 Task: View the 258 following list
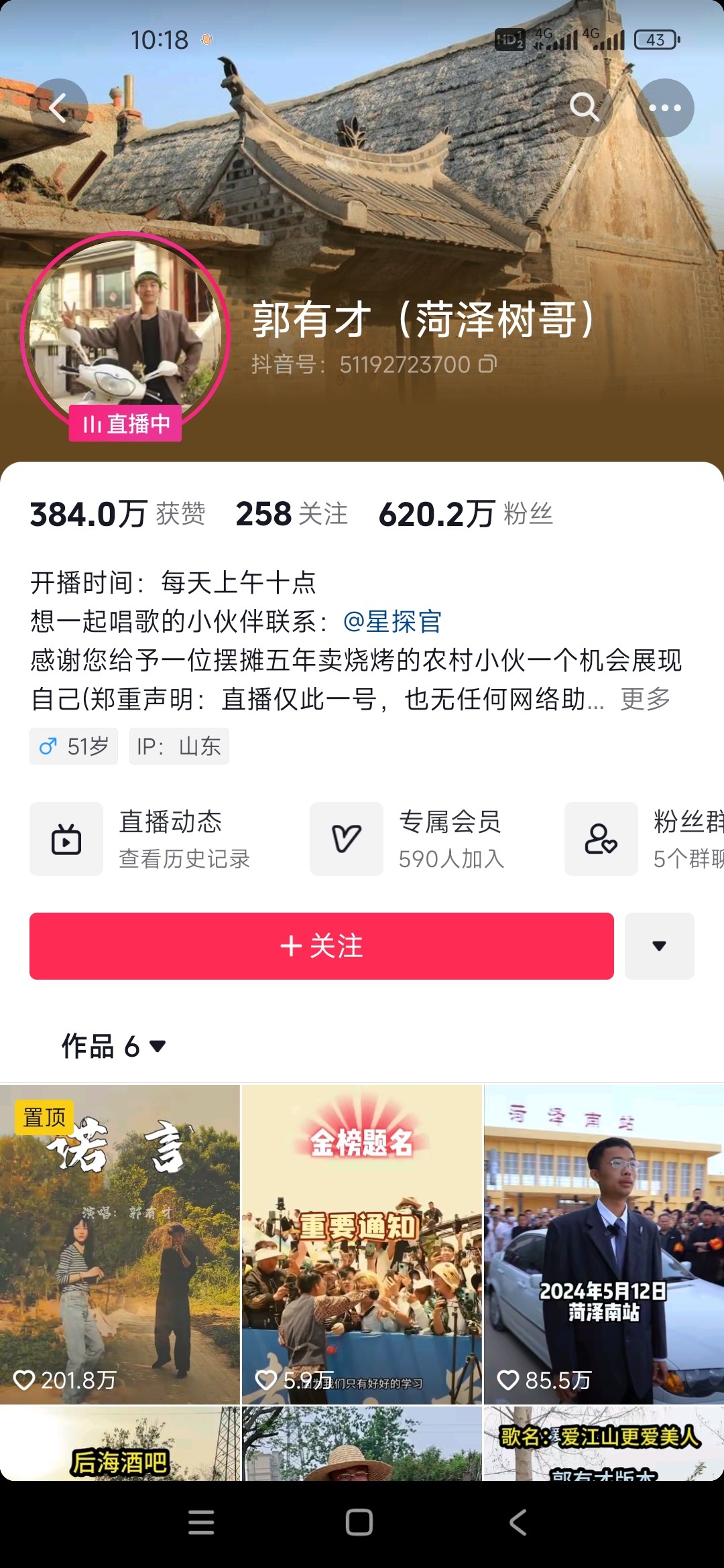tap(292, 515)
